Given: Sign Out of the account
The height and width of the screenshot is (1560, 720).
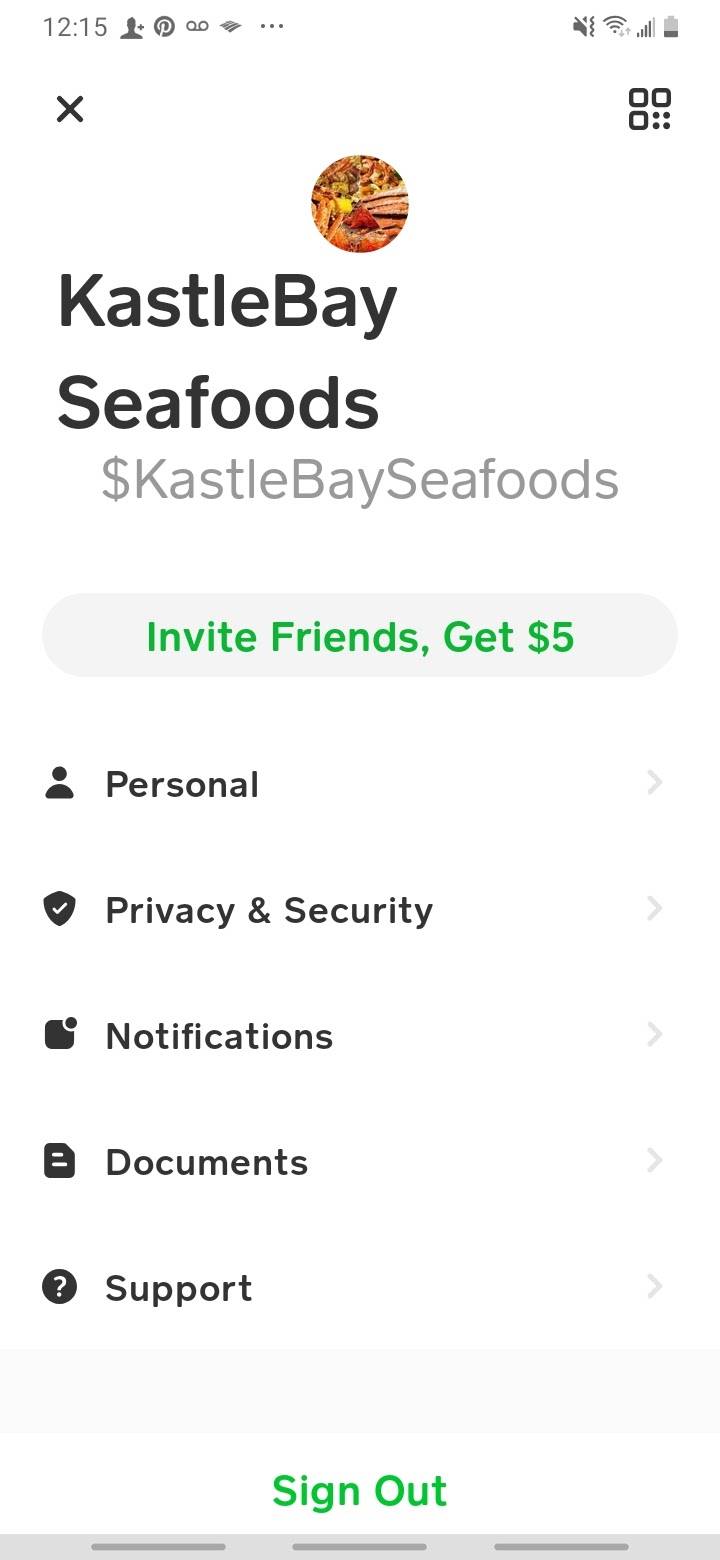Looking at the screenshot, I should point(360,1491).
